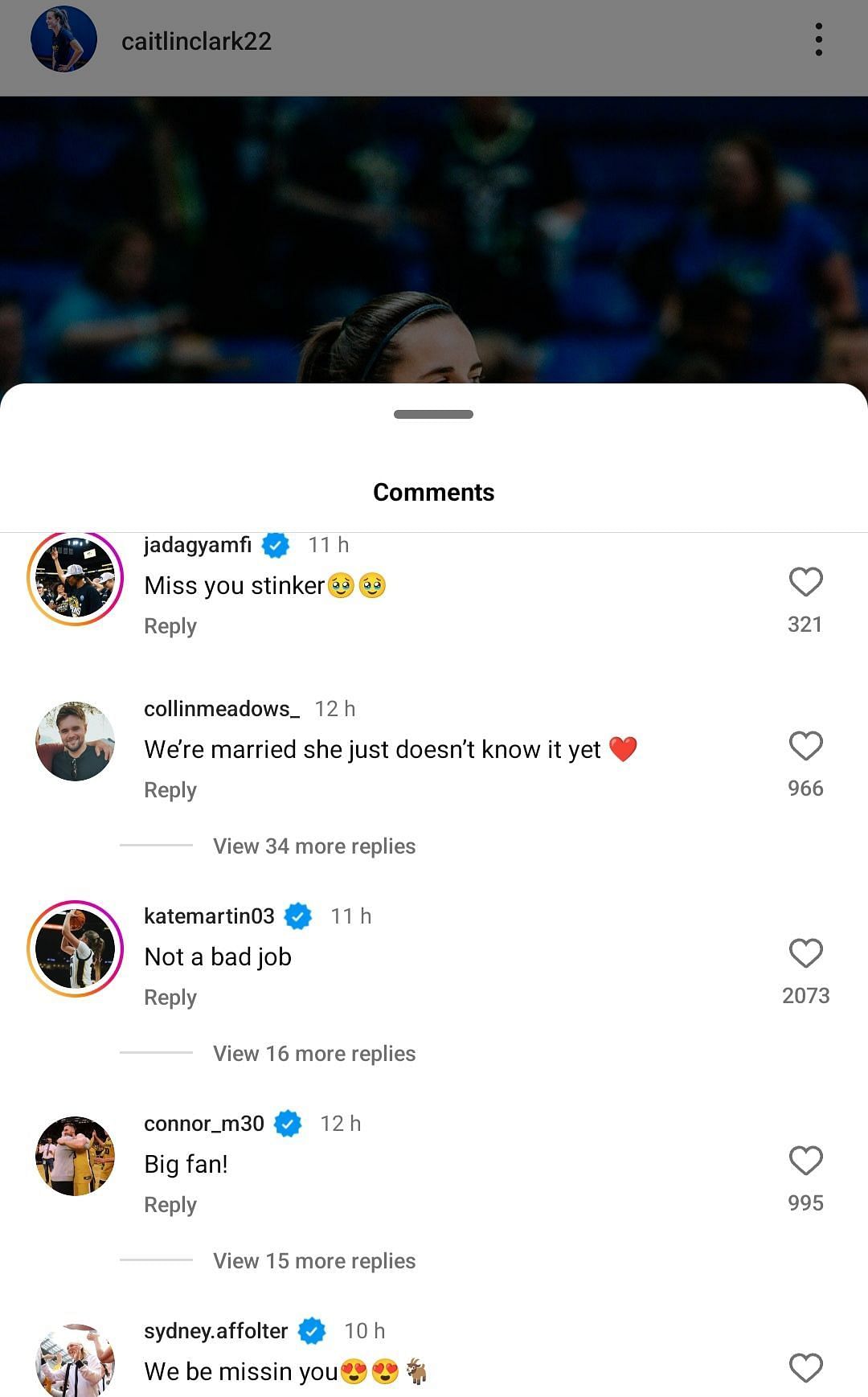
Task: Open katemartin03's profile avatar
Action: pyautogui.click(x=76, y=949)
